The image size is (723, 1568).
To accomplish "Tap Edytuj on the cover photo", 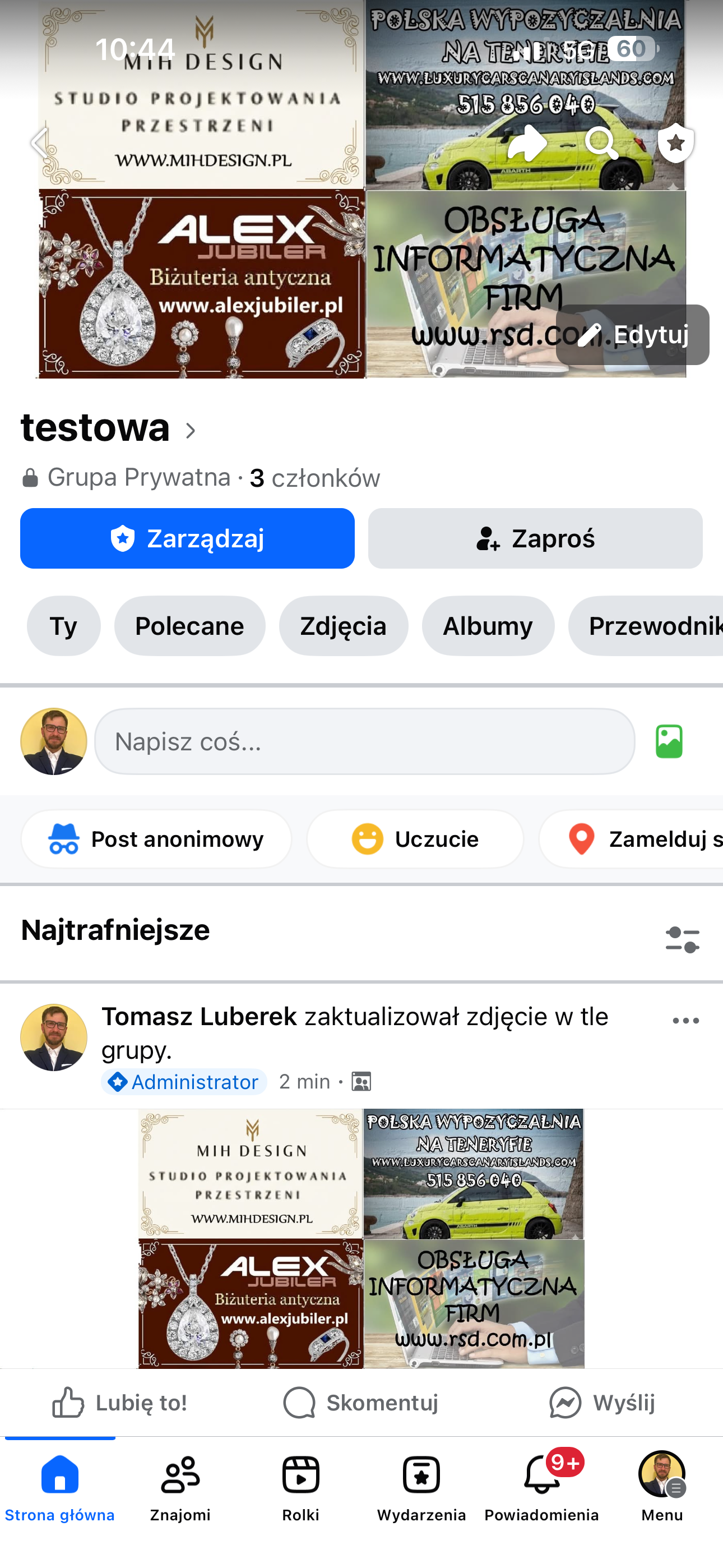I will pyautogui.click(x=632, y=335).
